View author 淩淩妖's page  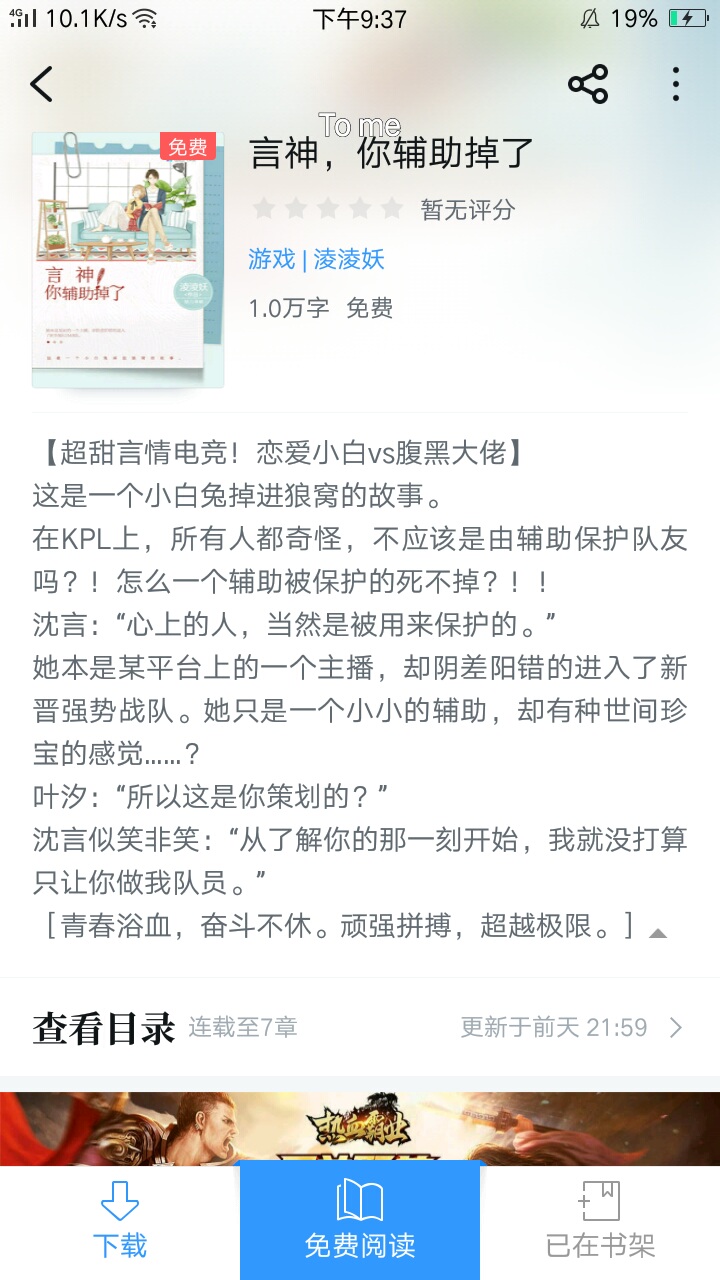coord(349,260)
